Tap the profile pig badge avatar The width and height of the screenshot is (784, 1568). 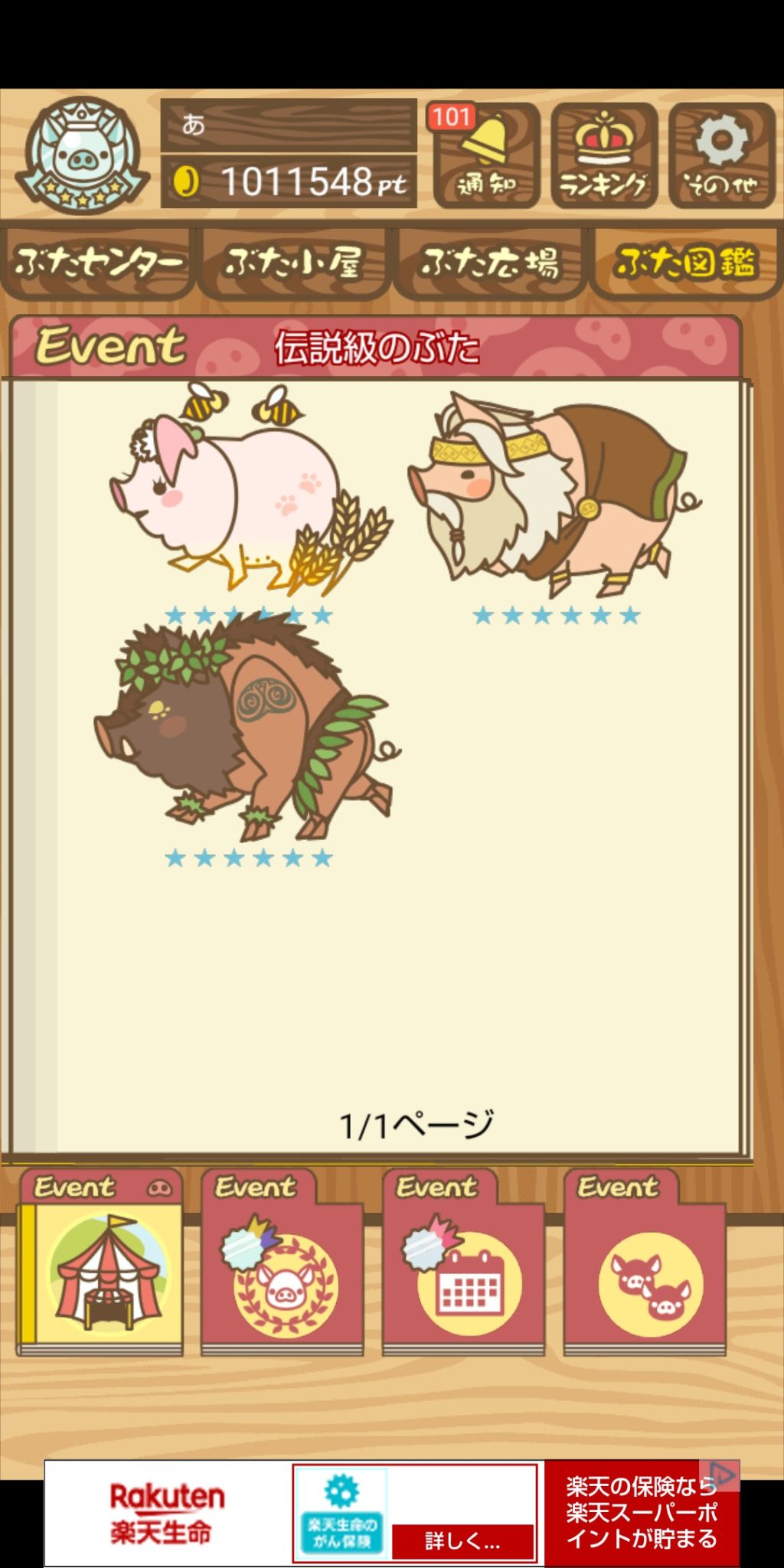(x=83, y=156)
